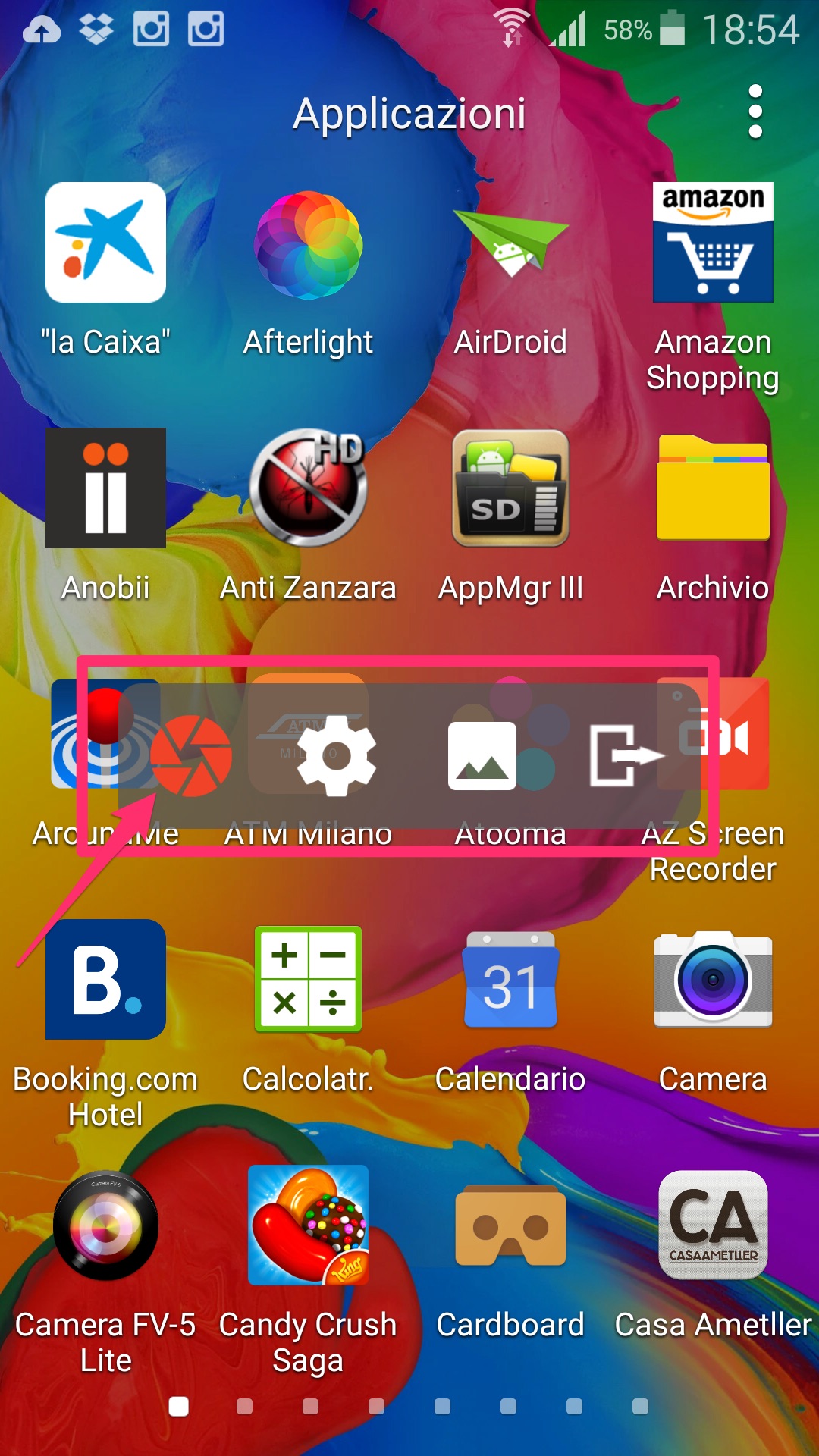
Task: Open Calendario app
Action: pos(510,979)
